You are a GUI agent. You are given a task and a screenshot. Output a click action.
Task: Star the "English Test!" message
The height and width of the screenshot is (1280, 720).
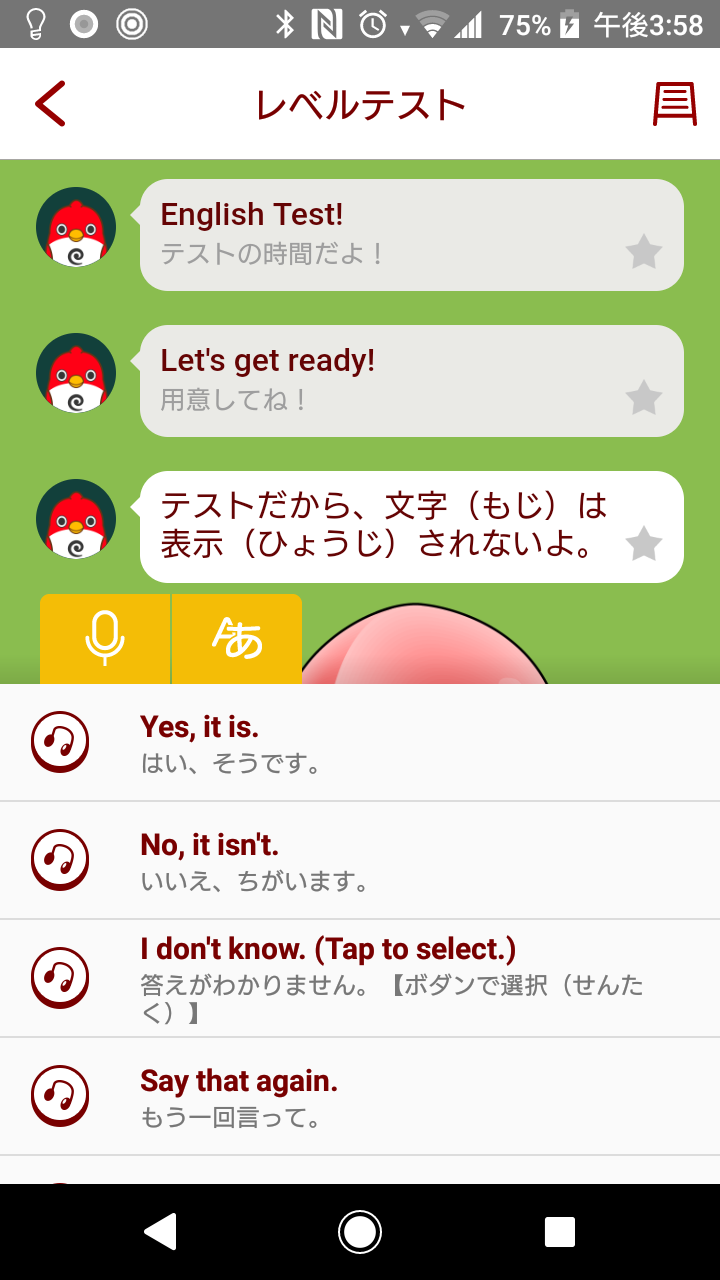pos(644,252)
